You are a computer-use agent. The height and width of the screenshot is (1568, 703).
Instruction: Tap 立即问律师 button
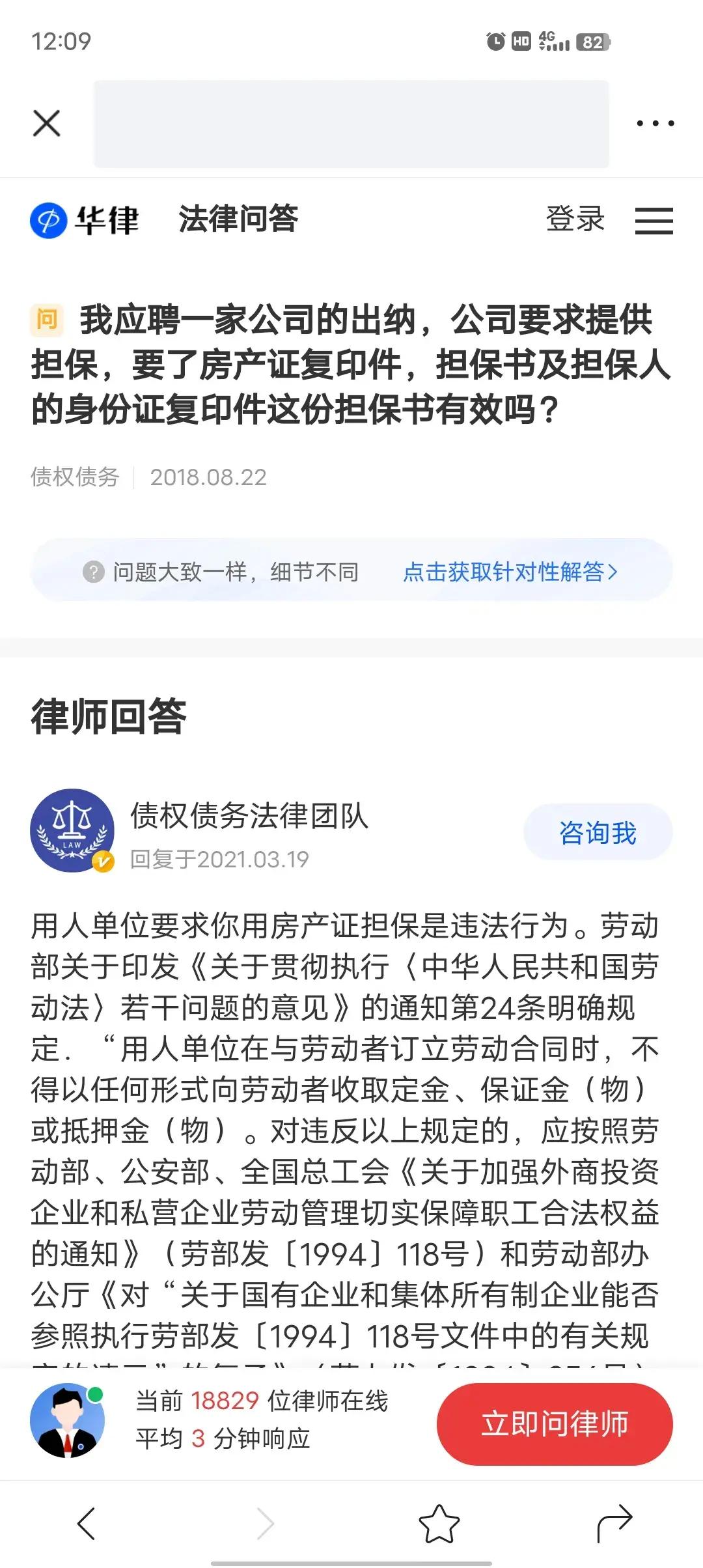click(555, 1424)
